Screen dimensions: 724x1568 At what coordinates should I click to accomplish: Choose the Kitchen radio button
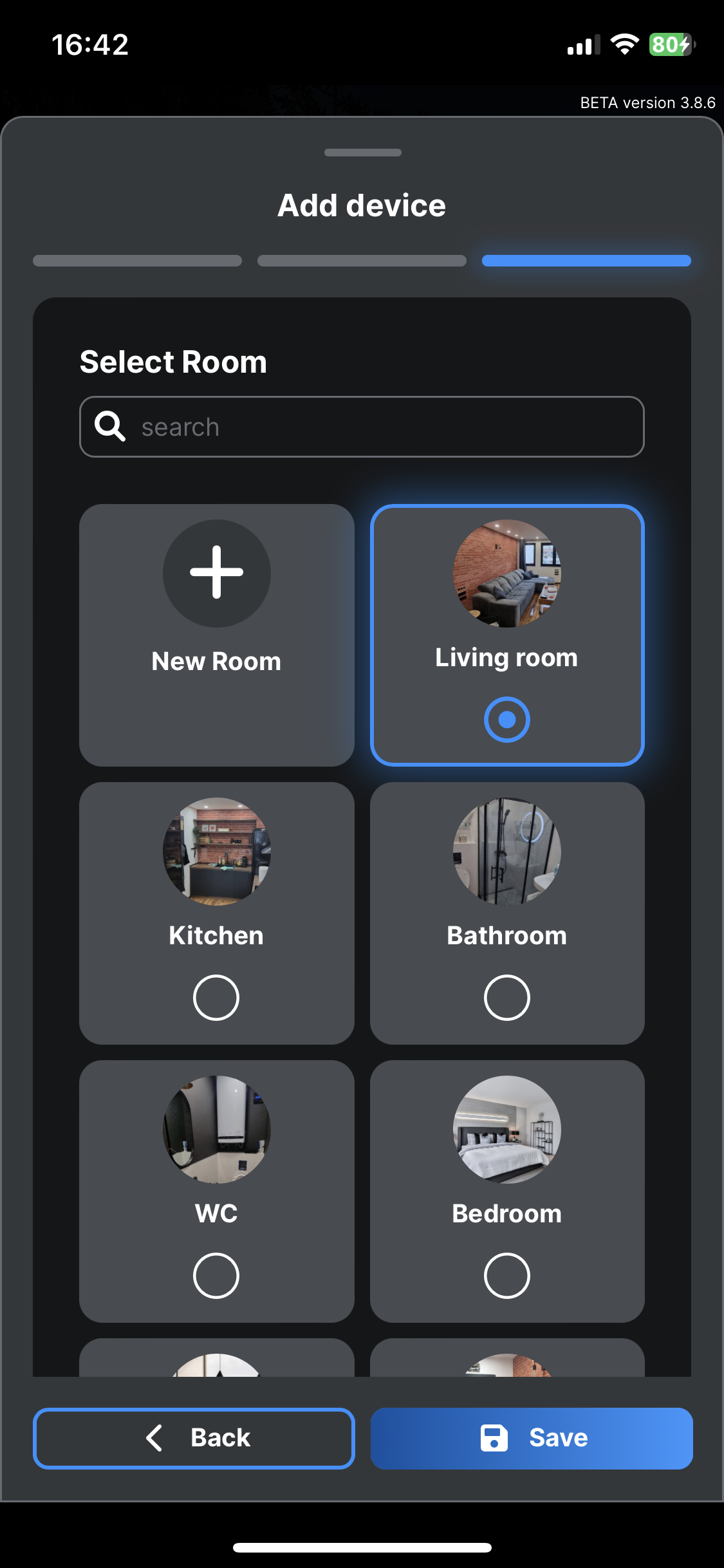pos(216,997)
